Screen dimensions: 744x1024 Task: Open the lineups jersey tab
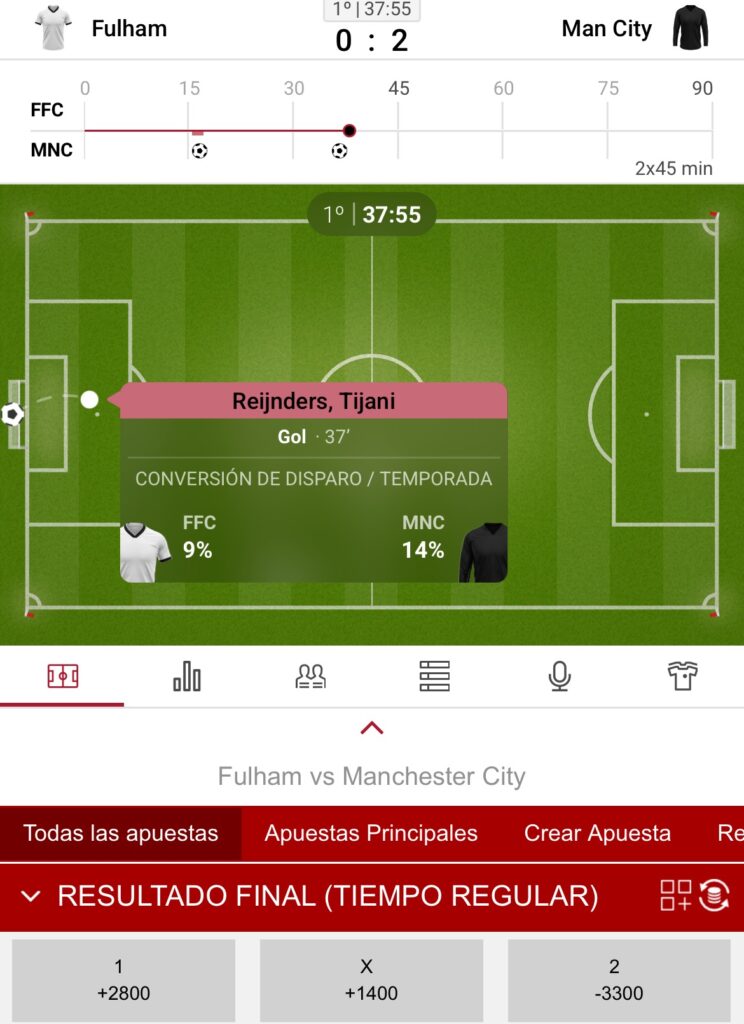coord(683,676)
